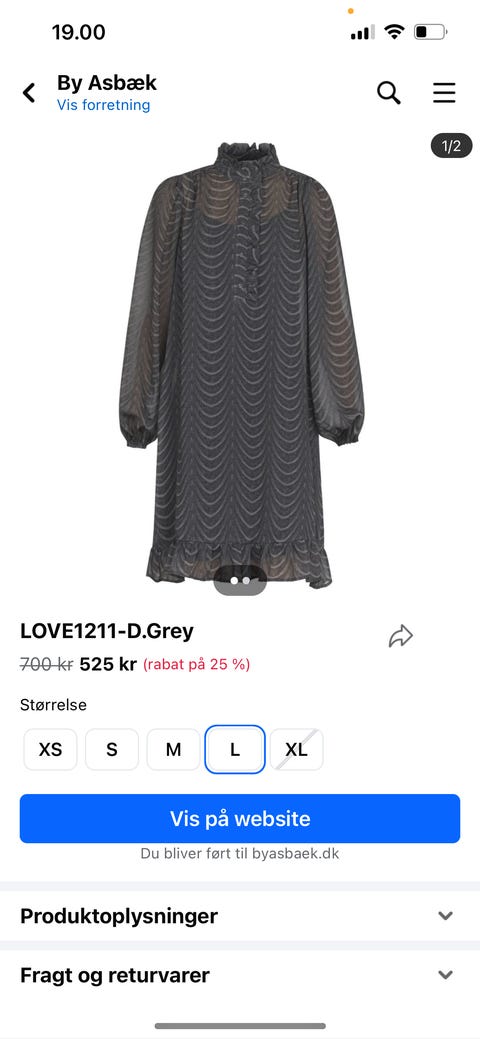Screen dimensions: 480x1039
Task: Select size XS
Action: pyautogui.click(x=50, y=749)
